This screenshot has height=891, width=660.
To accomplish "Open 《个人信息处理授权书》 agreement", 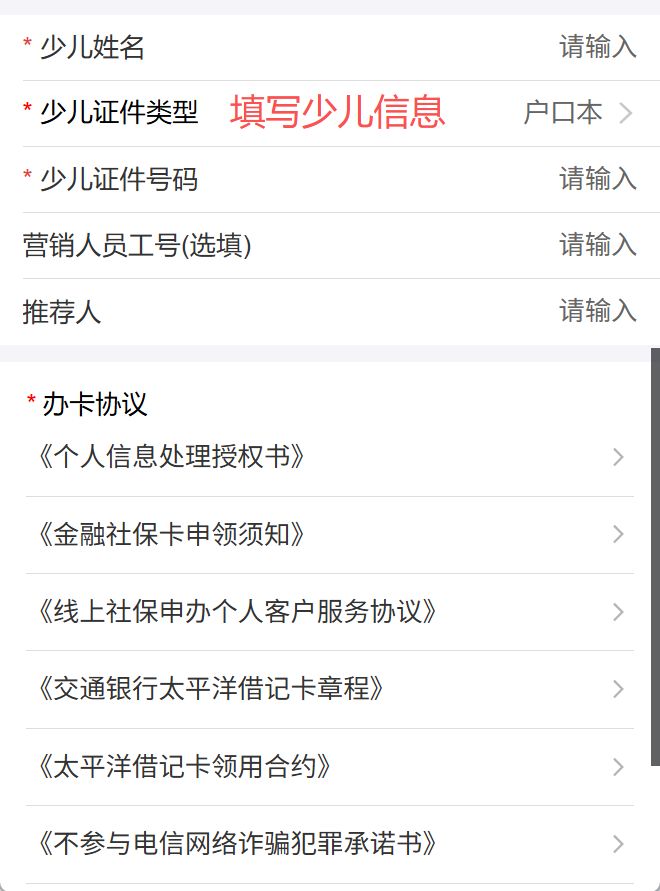I will pyautogui.click(x=330, y=457).
